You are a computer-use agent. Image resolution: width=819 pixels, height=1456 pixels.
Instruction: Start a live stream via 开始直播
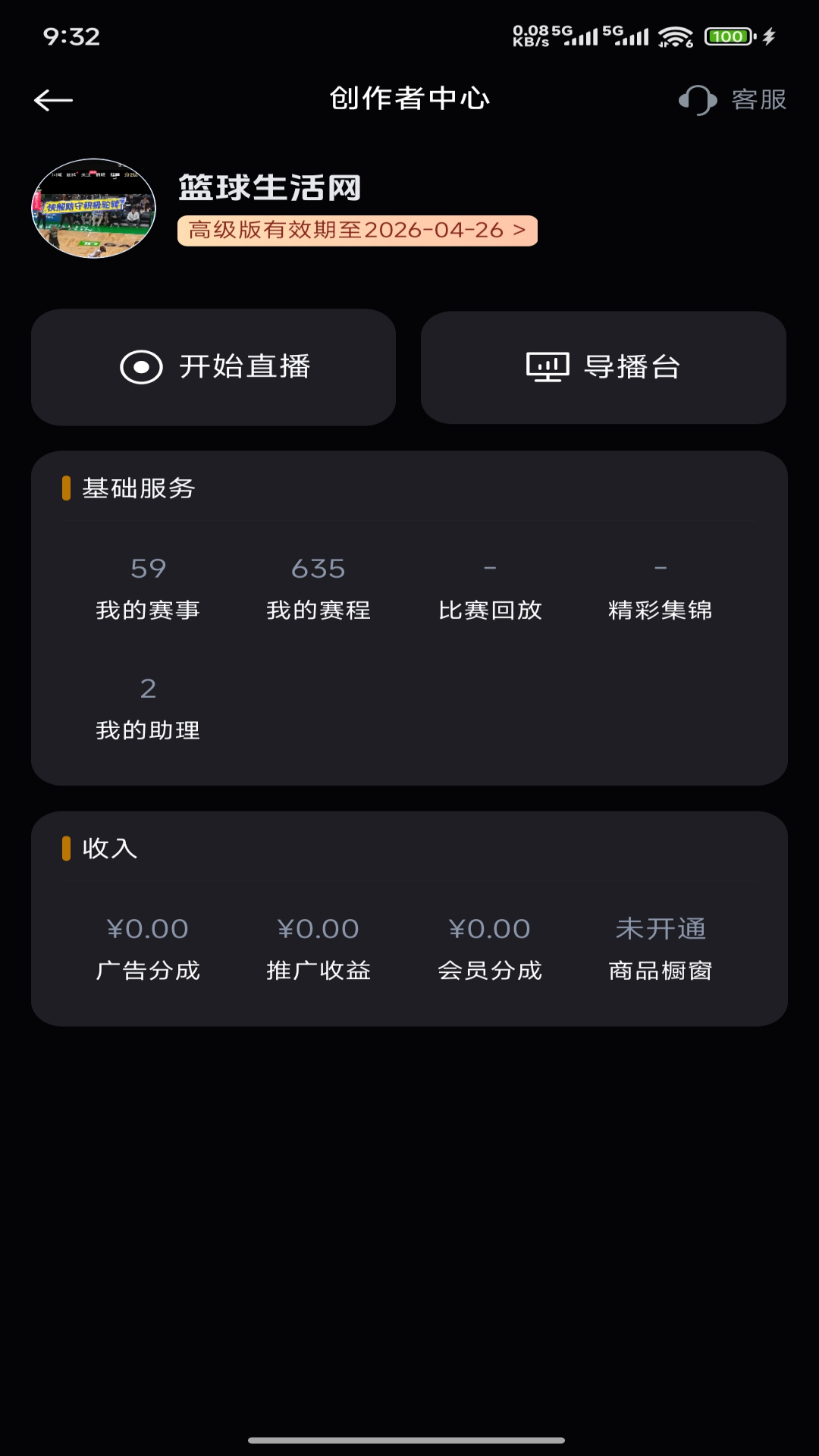[215, 367]
